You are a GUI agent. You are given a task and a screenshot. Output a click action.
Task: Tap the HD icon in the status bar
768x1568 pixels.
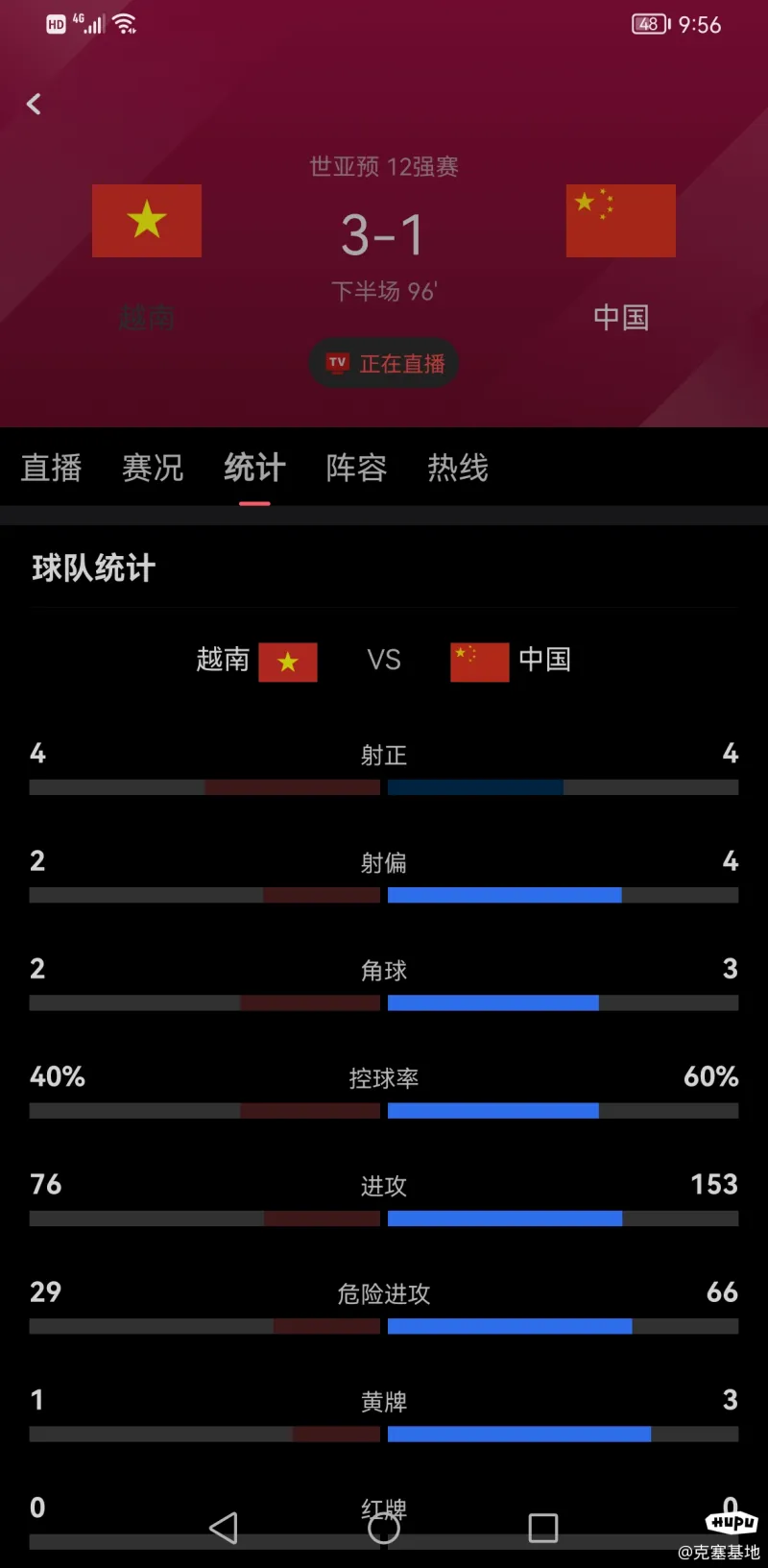55,23
